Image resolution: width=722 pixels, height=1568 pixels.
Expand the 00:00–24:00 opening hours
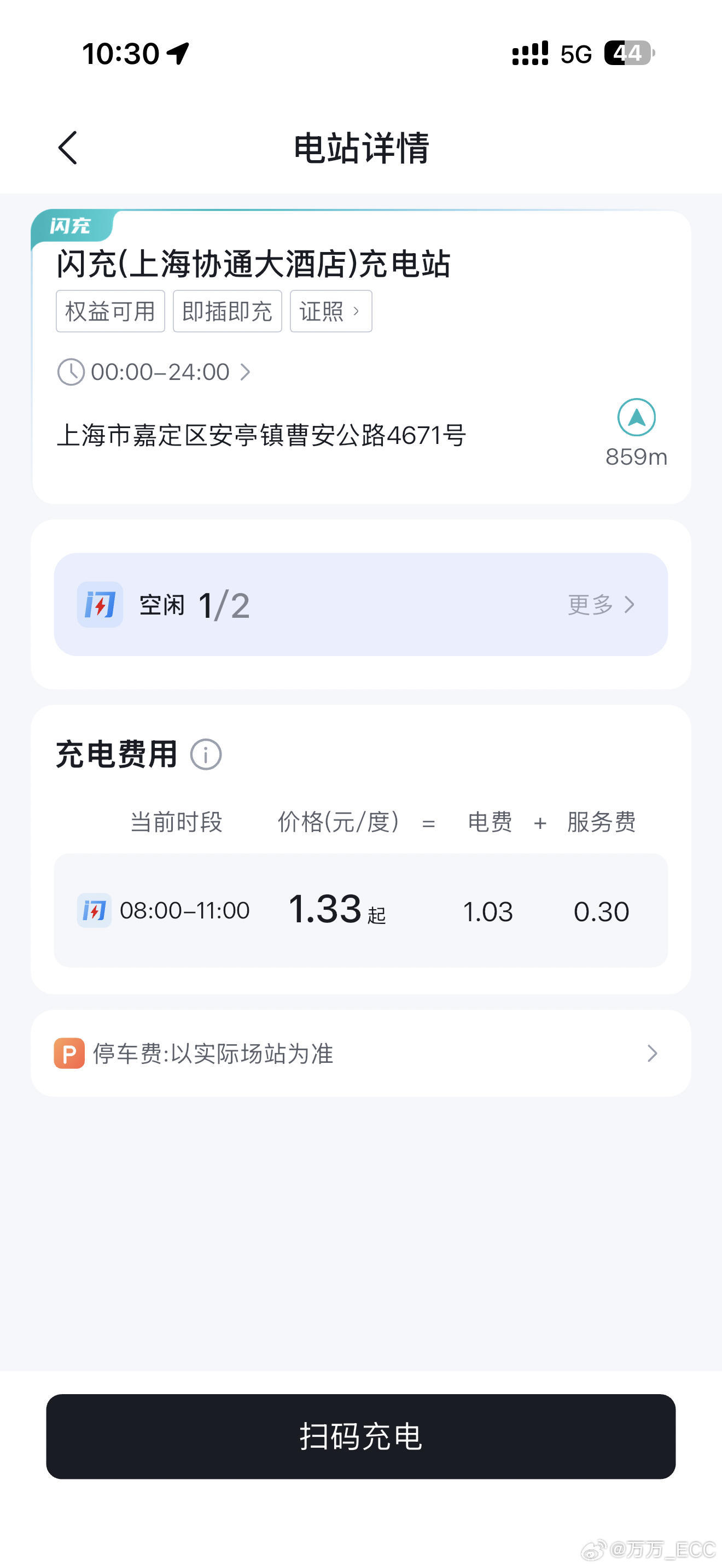[154, 372]
